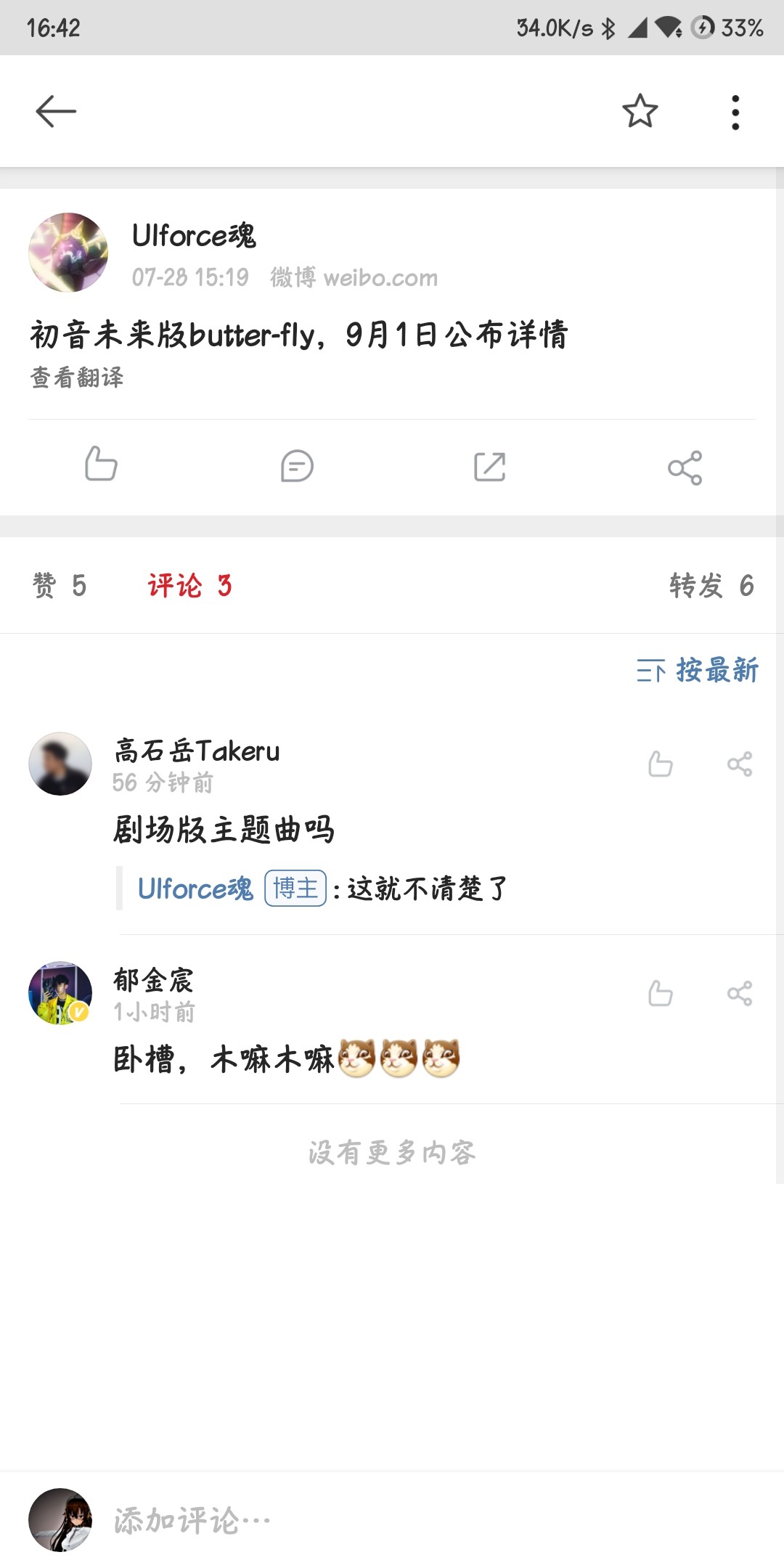Repost using the forward icon under post
The height and width of the screenshot is (1568, 784).
pos(490,466)
